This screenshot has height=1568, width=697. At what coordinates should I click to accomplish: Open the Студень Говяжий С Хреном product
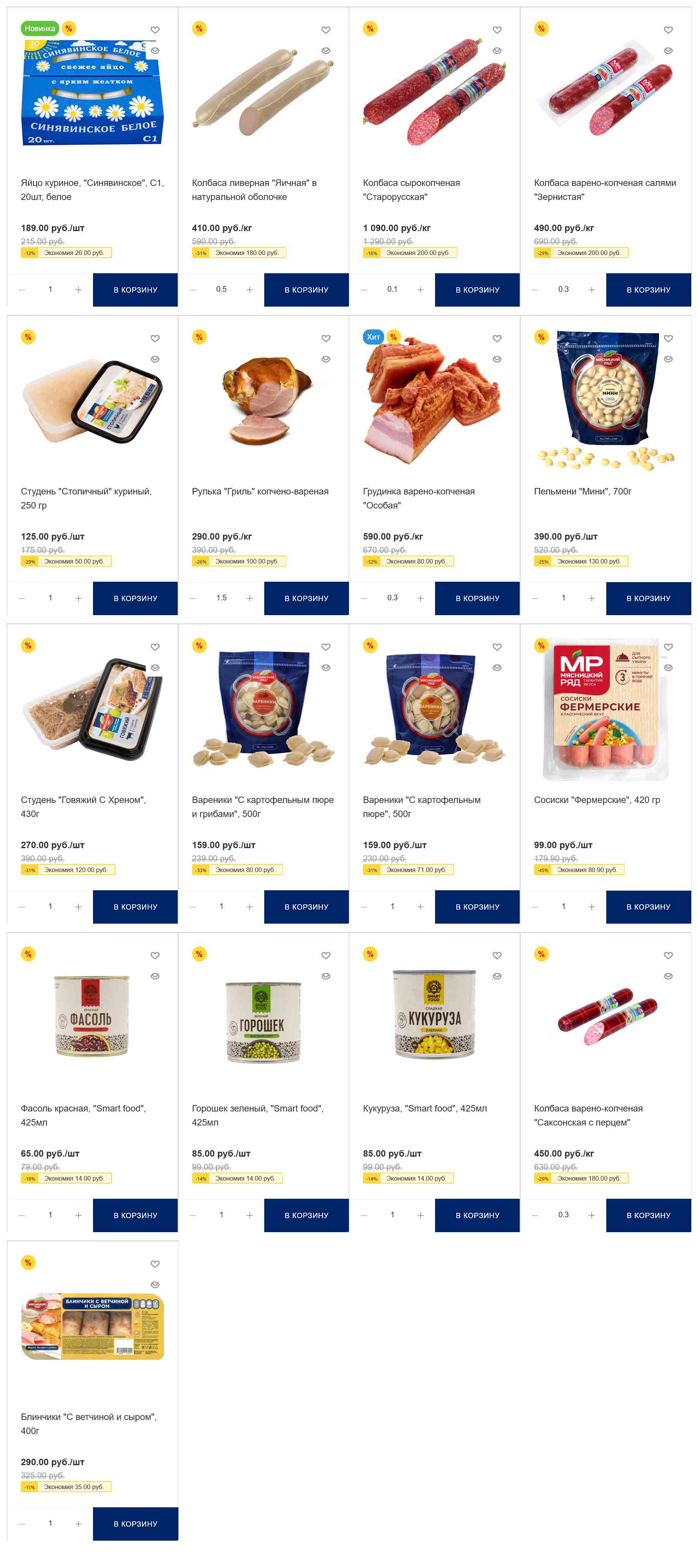(83, 806)
